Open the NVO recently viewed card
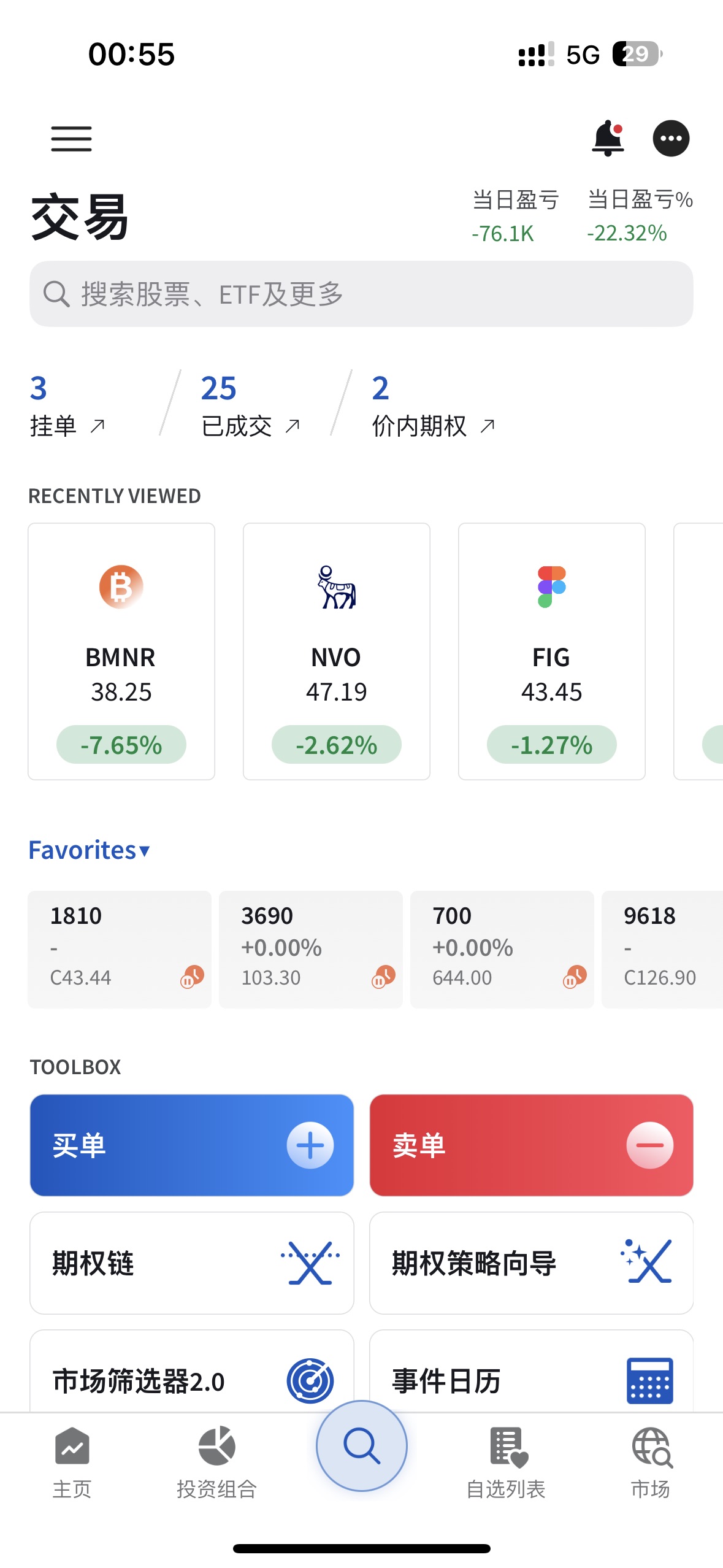 coord(336,651)
